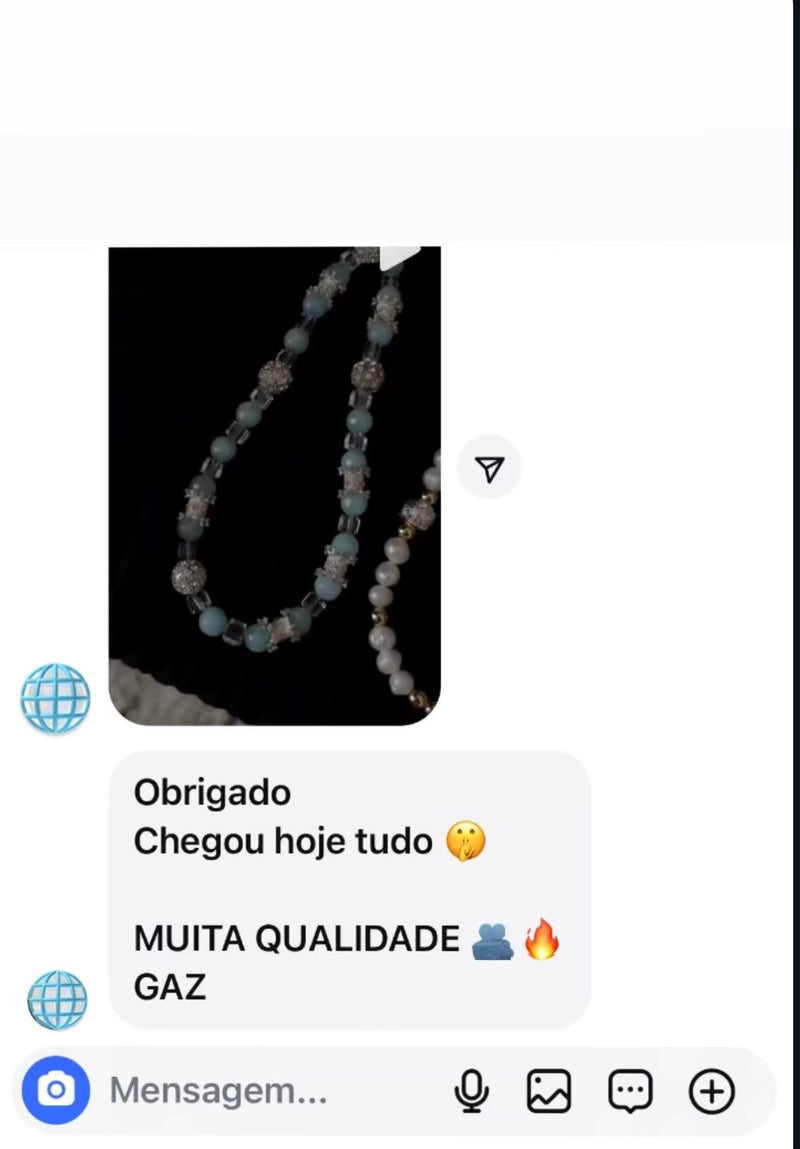This screenshot has width=800, height=1149.
Task: Attach a picture from the gallery
Action: pyautogui.click(x=549, y=1091)
